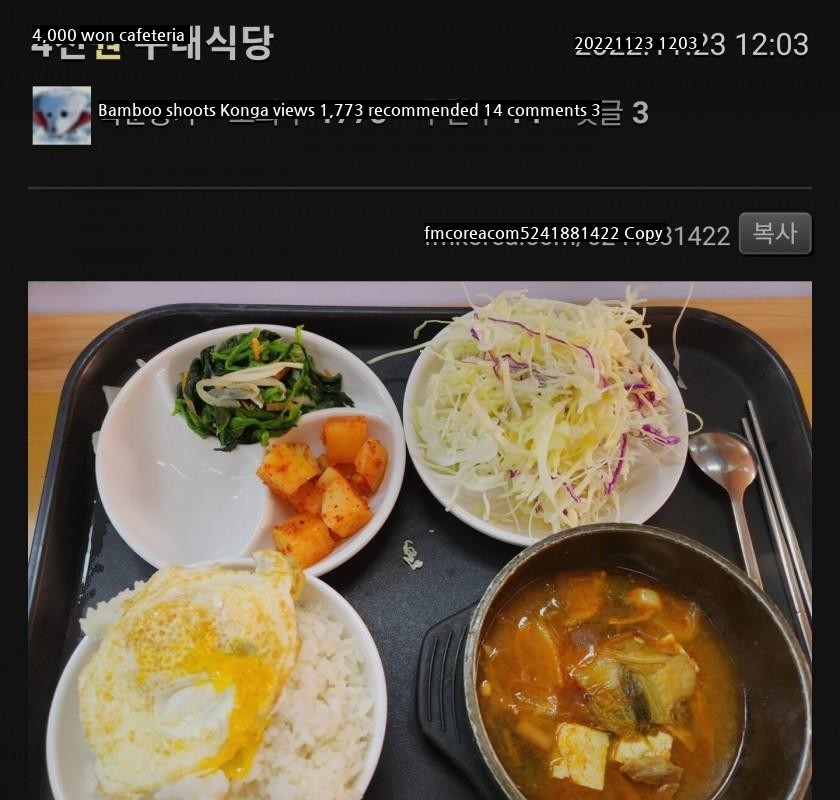Open the cafeteria meal photo

click(x=420, y=540)
